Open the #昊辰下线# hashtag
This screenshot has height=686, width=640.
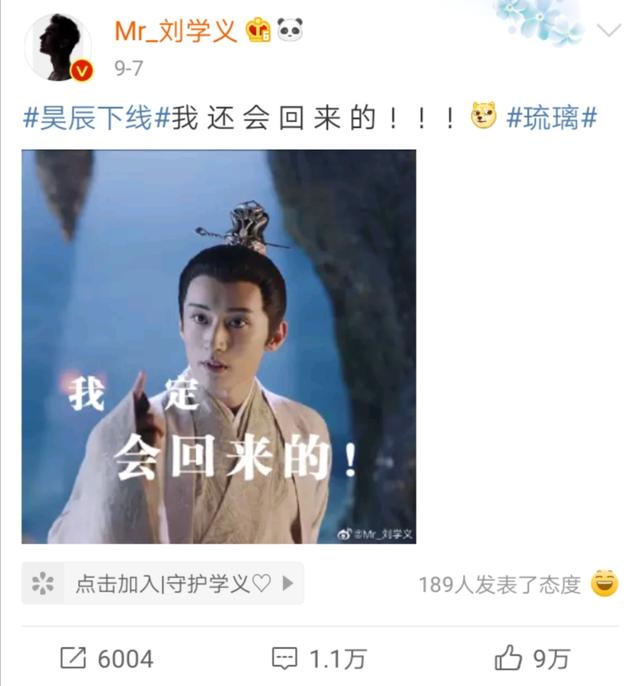pos(88,118)
